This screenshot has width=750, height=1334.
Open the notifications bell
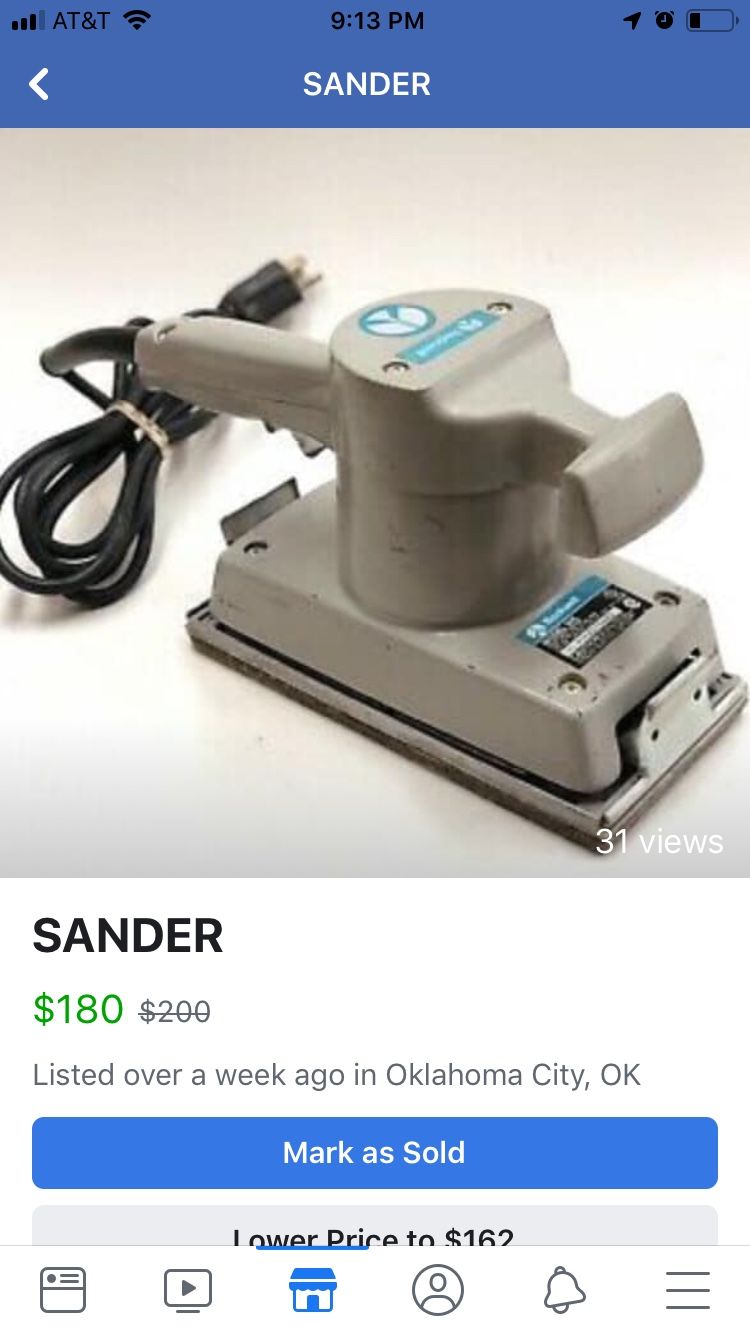pos(564,1289)
